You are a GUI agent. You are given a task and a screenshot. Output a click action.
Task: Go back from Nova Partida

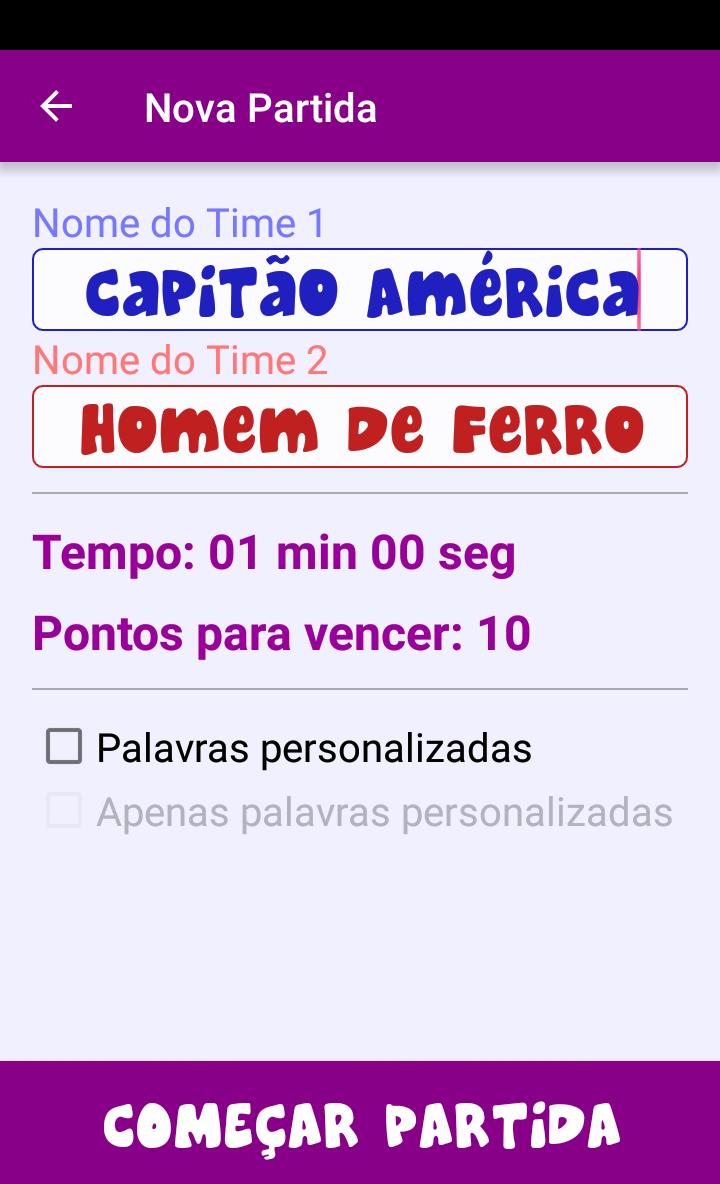56,107
